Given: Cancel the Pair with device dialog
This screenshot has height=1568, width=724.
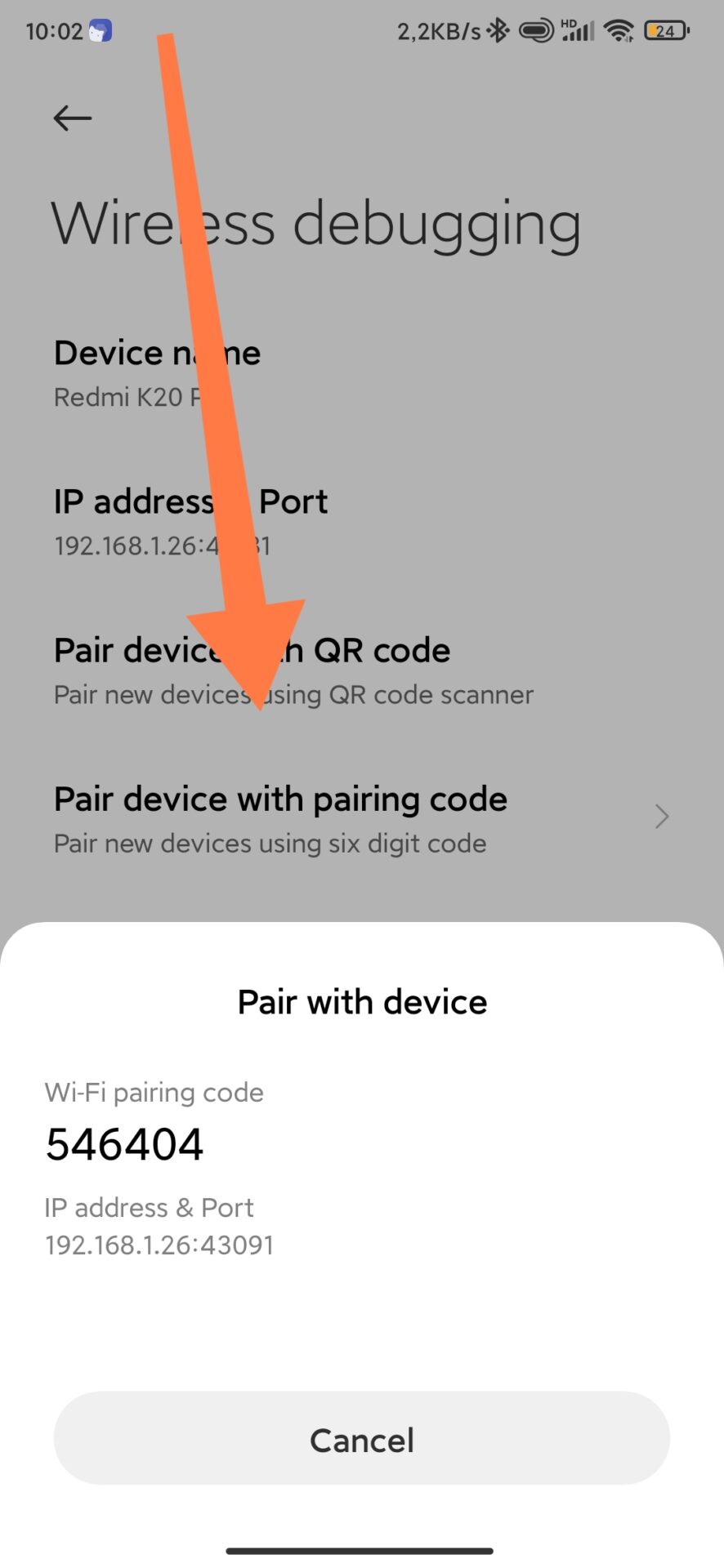Looking at the screenshot, I should click(x=361, y=1439).
